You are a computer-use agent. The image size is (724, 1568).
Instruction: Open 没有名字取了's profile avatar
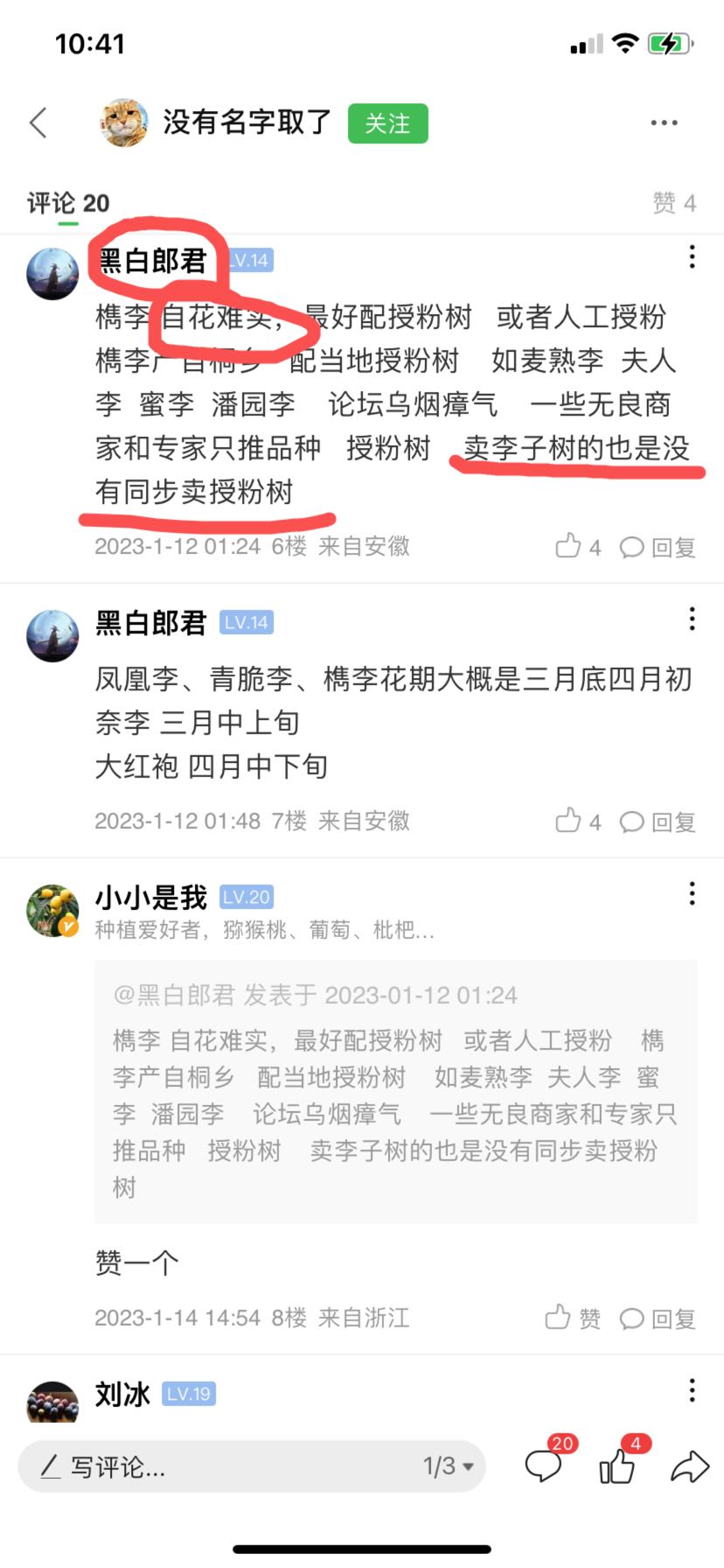point(123,122)
